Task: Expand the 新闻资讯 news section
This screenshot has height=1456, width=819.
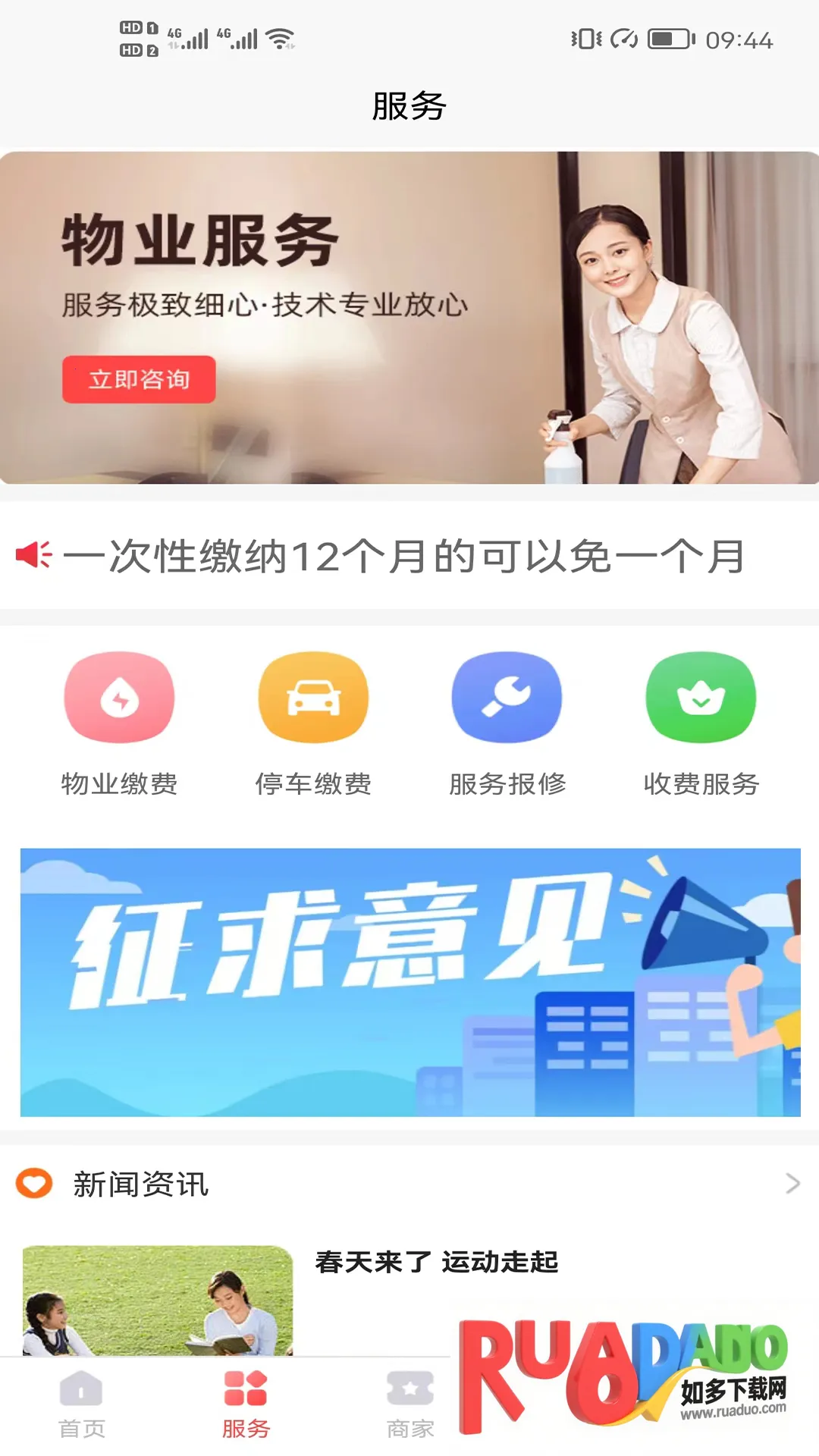Action: tap(792, 1183)
